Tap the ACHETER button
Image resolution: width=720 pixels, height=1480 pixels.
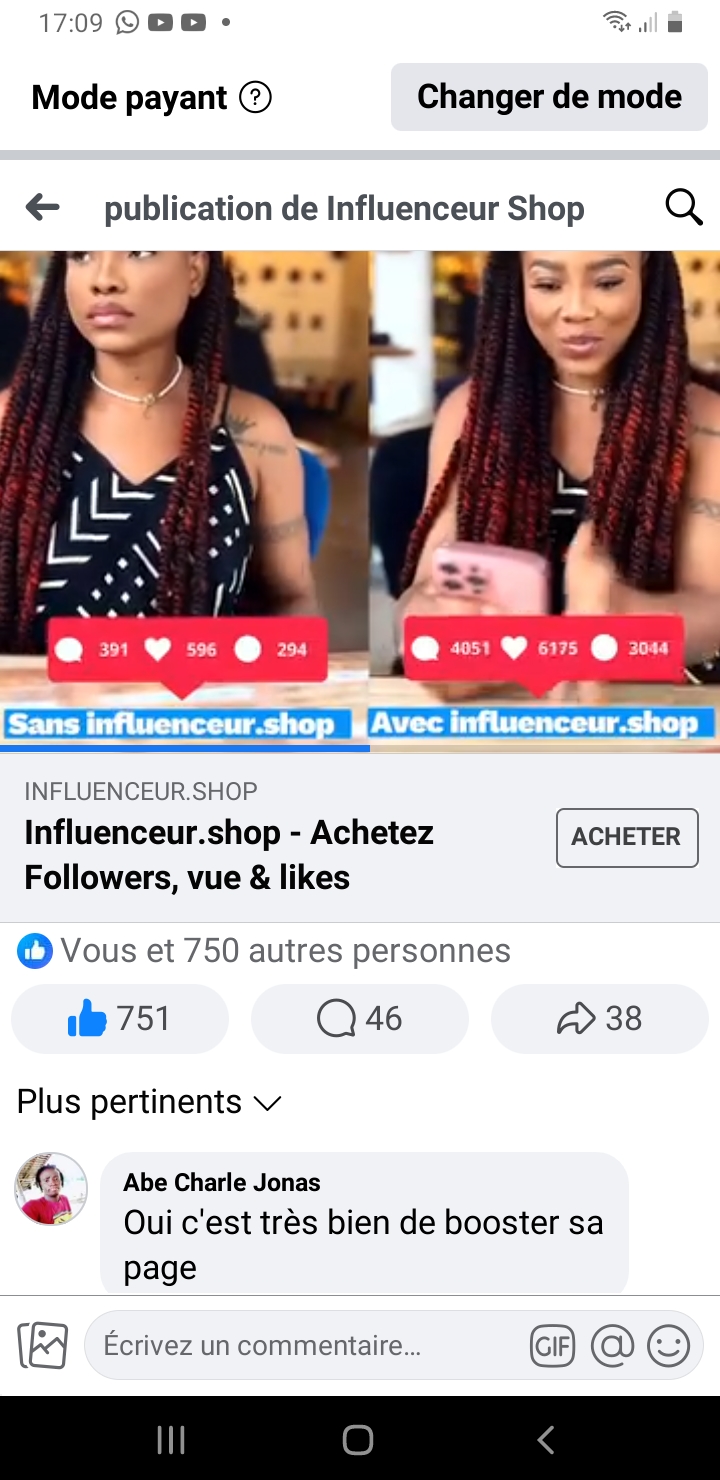tap(626, 837)
